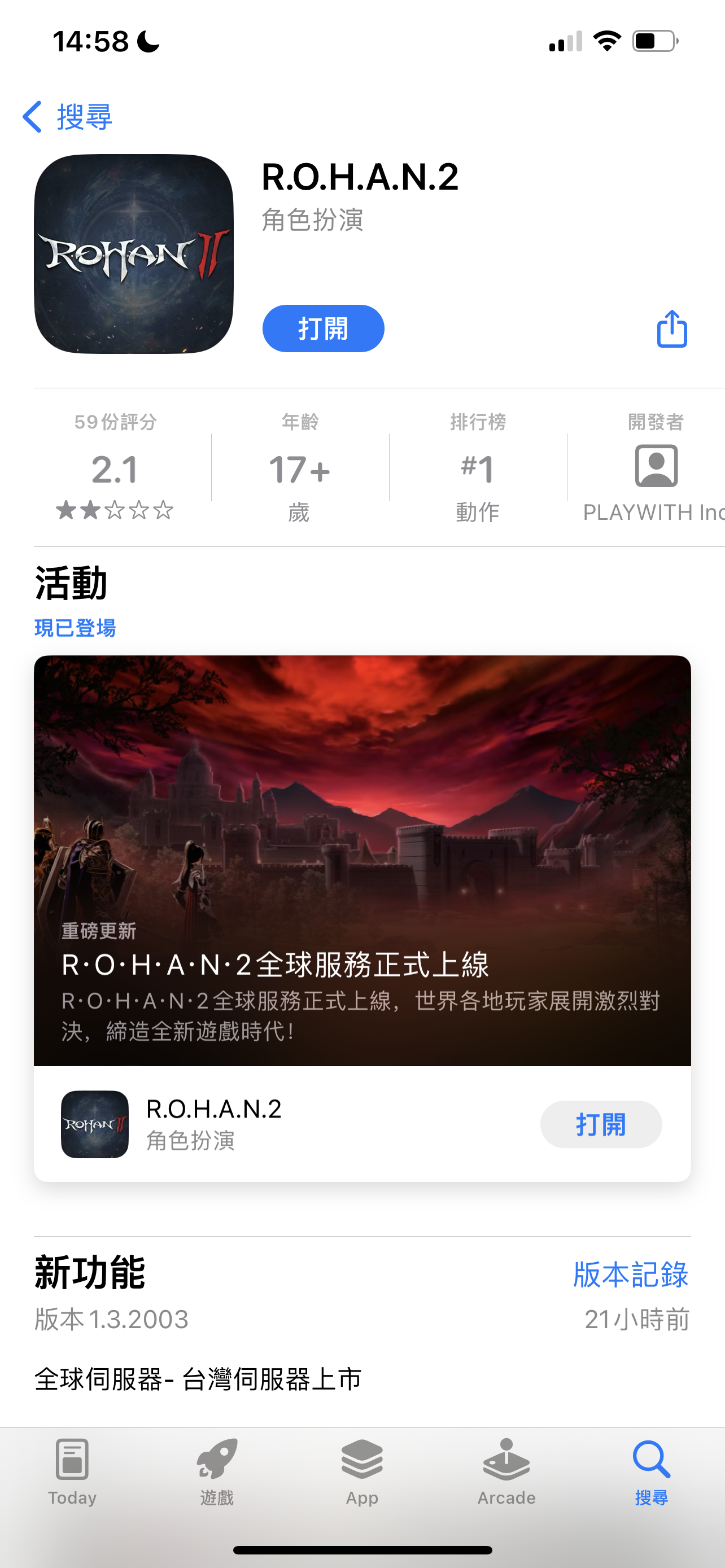725x1568 pixels.
Task: Switch to the 遊戲 tab
Action: pyautogui.click(x=217, y=1470)
